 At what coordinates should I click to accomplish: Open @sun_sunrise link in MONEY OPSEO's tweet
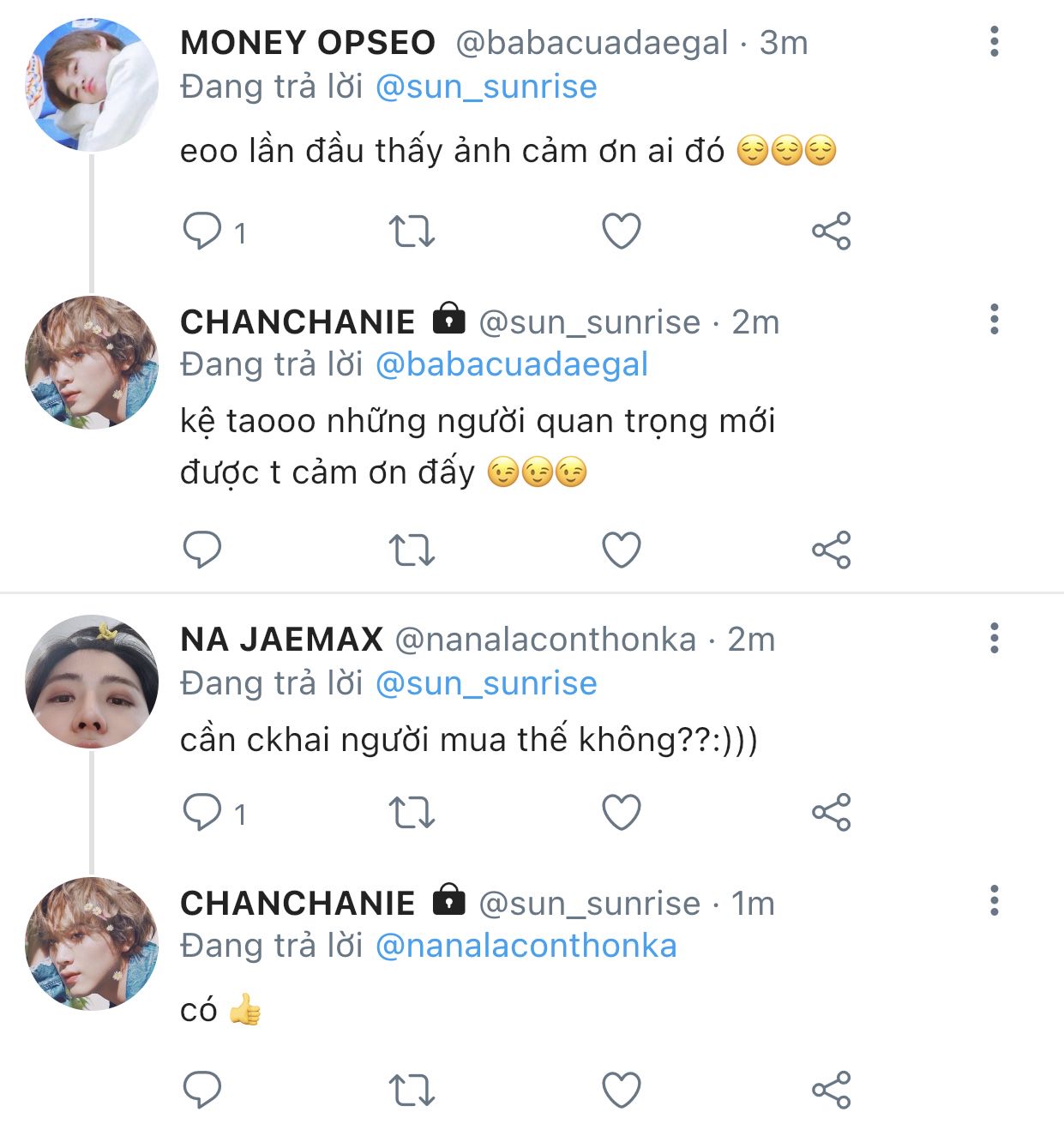pos(485,87)
